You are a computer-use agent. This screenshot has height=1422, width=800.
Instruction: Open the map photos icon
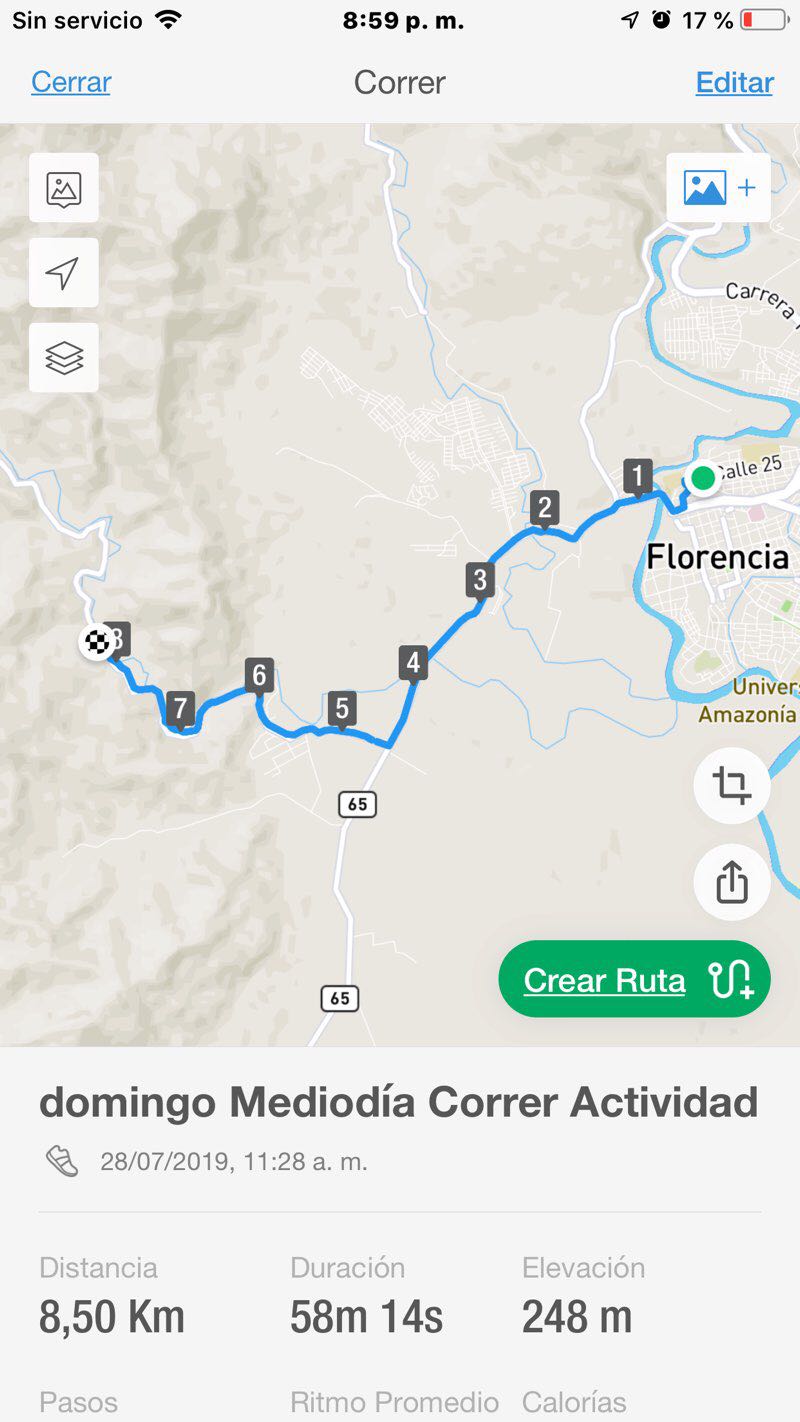pyautogui.click(x=64, y=188)
